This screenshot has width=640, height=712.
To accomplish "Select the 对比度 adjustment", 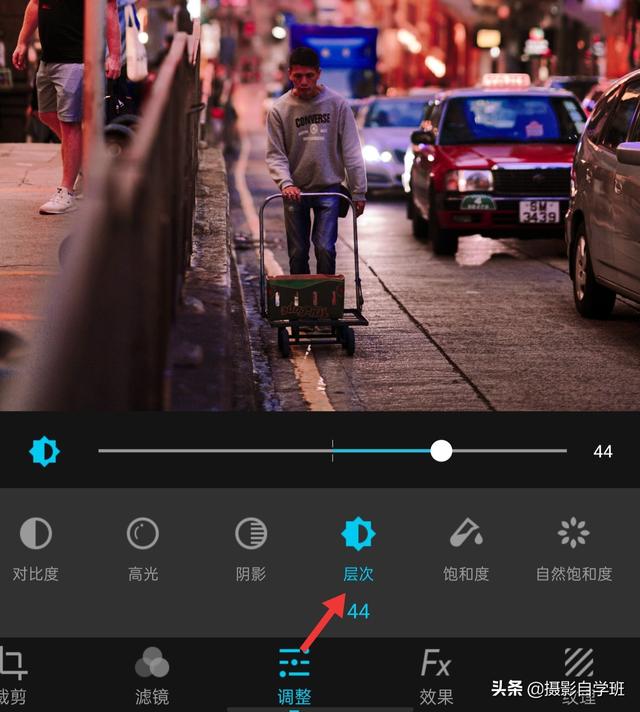I will (36, 547).
